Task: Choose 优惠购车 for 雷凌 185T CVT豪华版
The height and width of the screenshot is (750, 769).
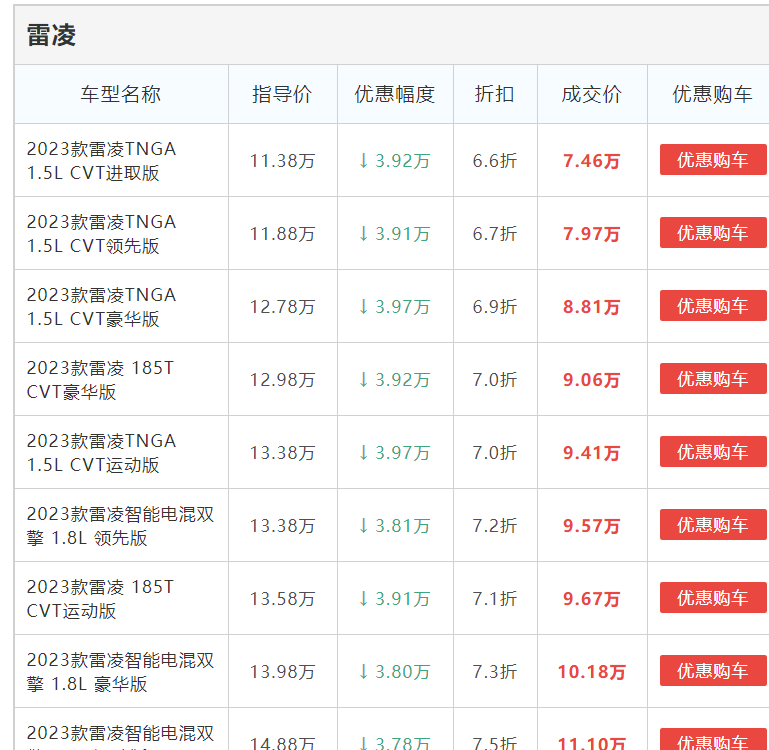Action: pos(712,379)
